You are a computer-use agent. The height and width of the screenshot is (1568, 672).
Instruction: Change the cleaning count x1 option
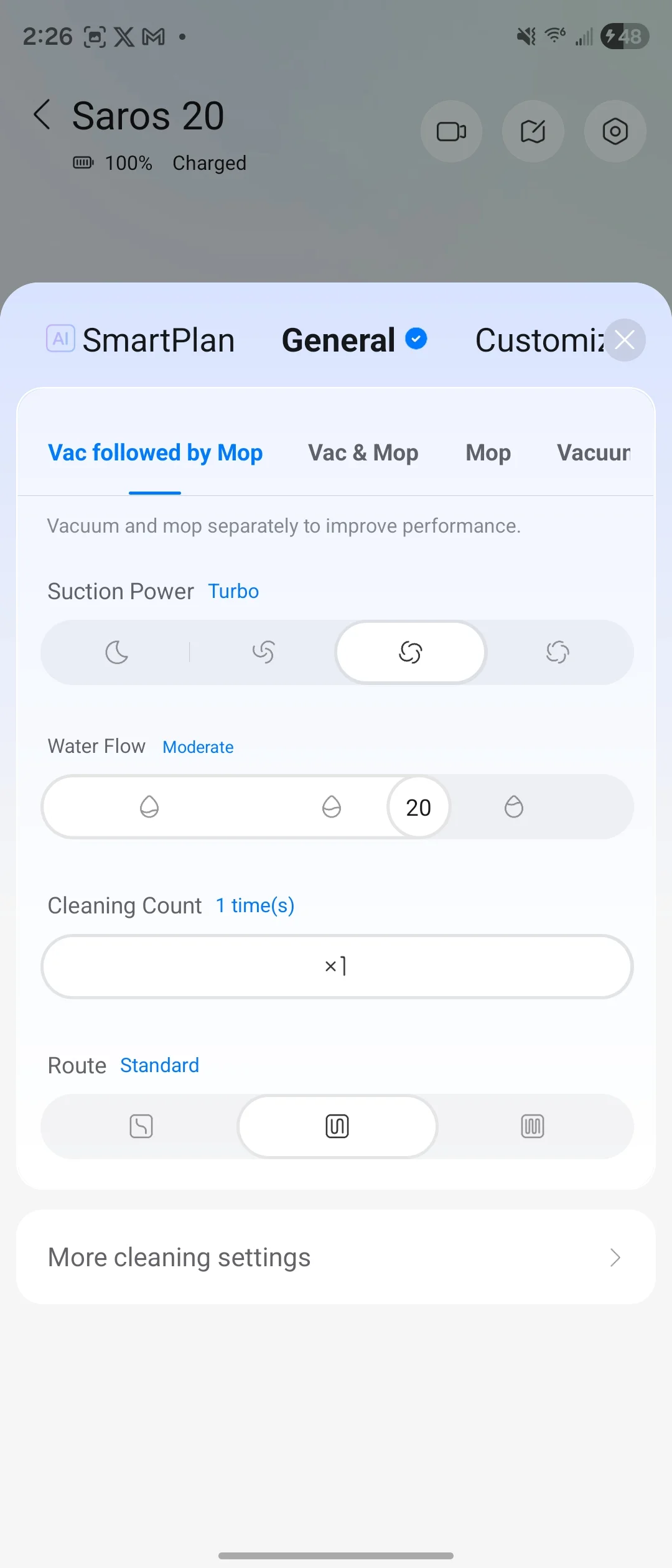click(337, 966)
